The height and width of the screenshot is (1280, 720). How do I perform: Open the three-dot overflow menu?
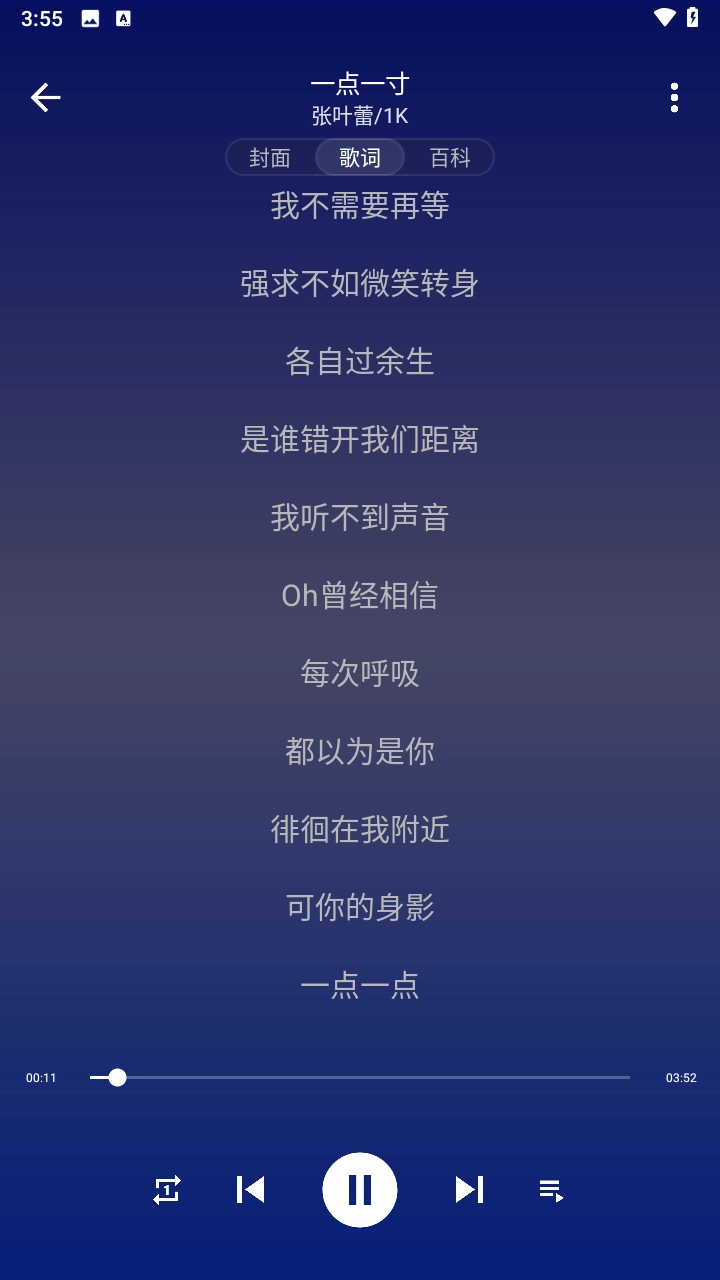point(675,95)
